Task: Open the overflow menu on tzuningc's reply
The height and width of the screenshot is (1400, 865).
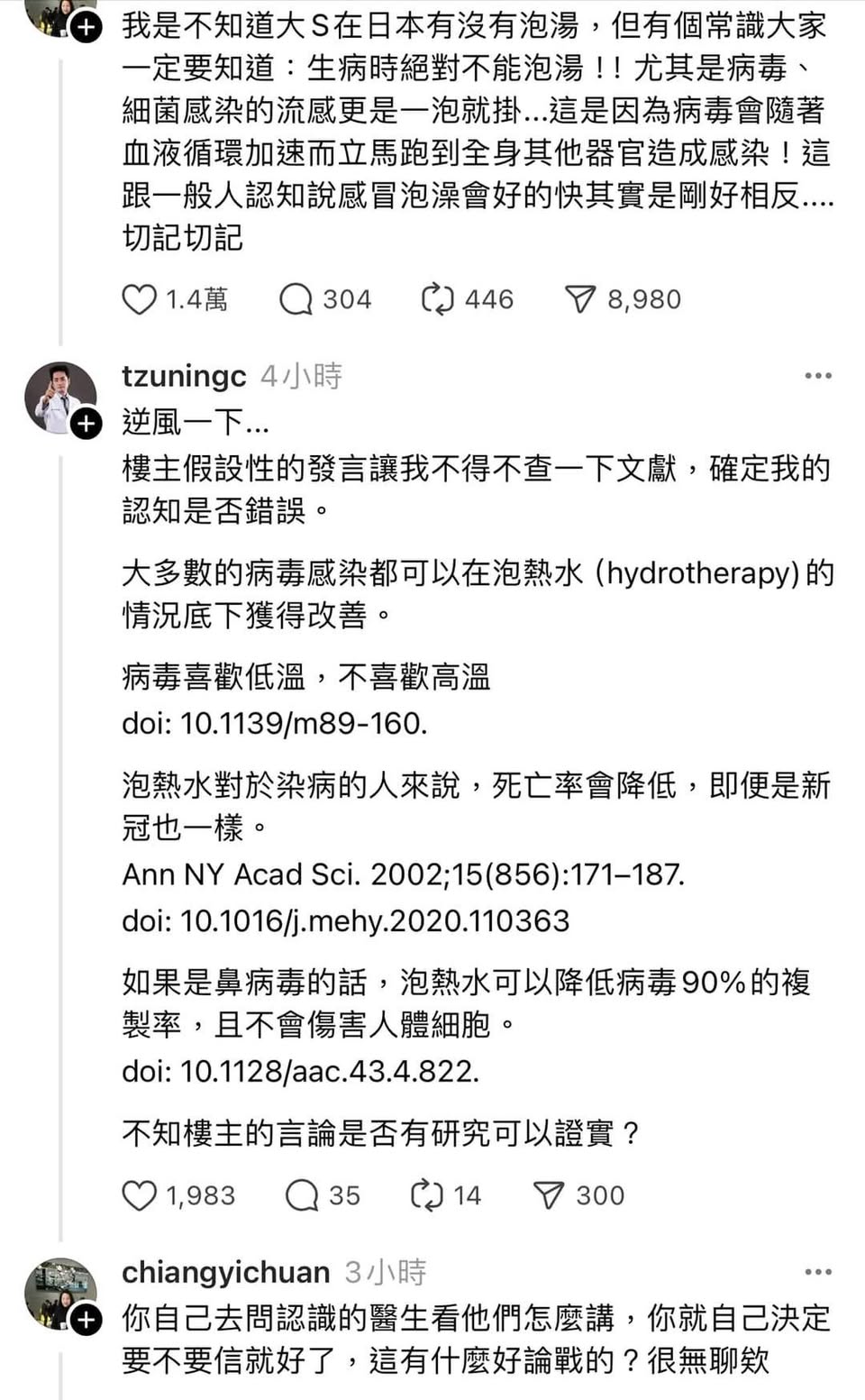Action: pos(817,376)
